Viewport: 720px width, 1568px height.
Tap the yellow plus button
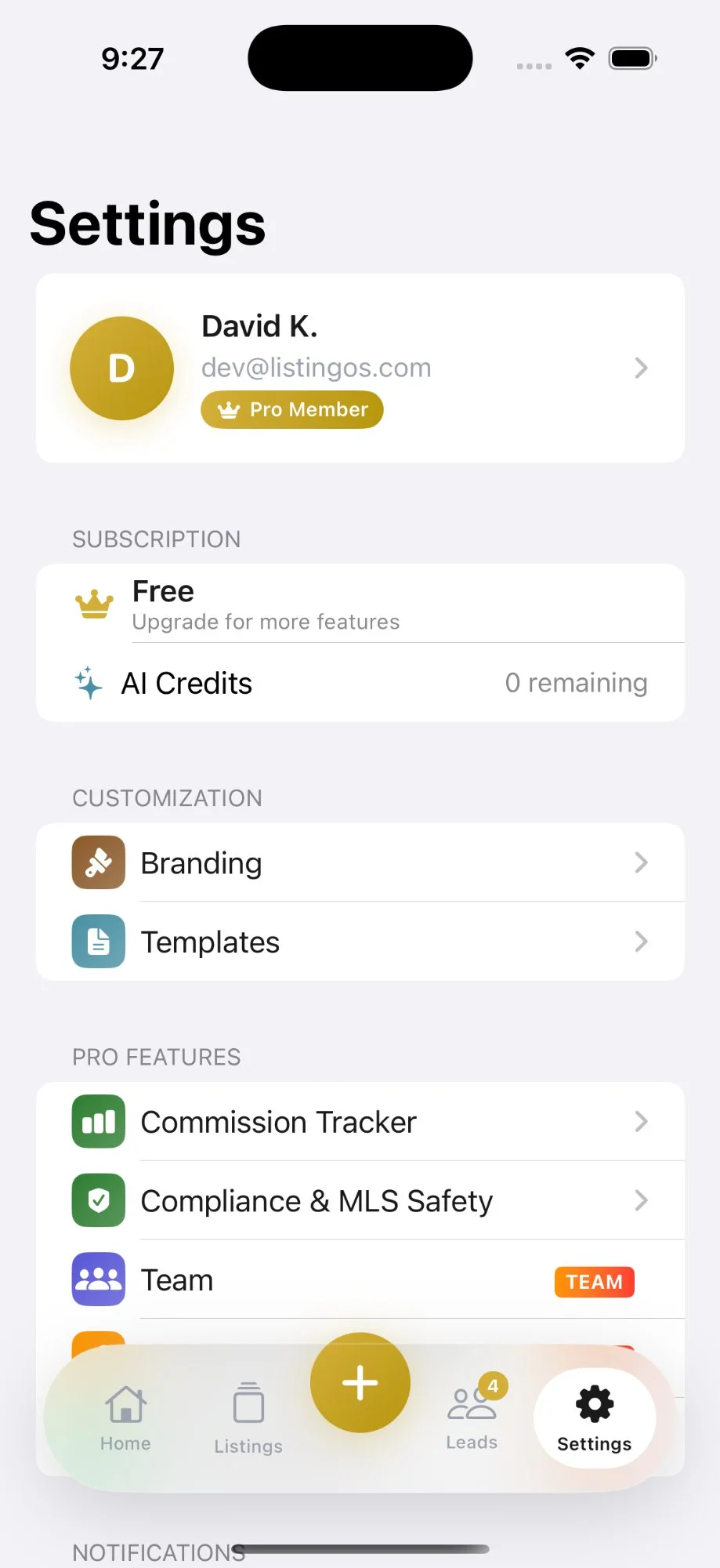[360, 1382]
